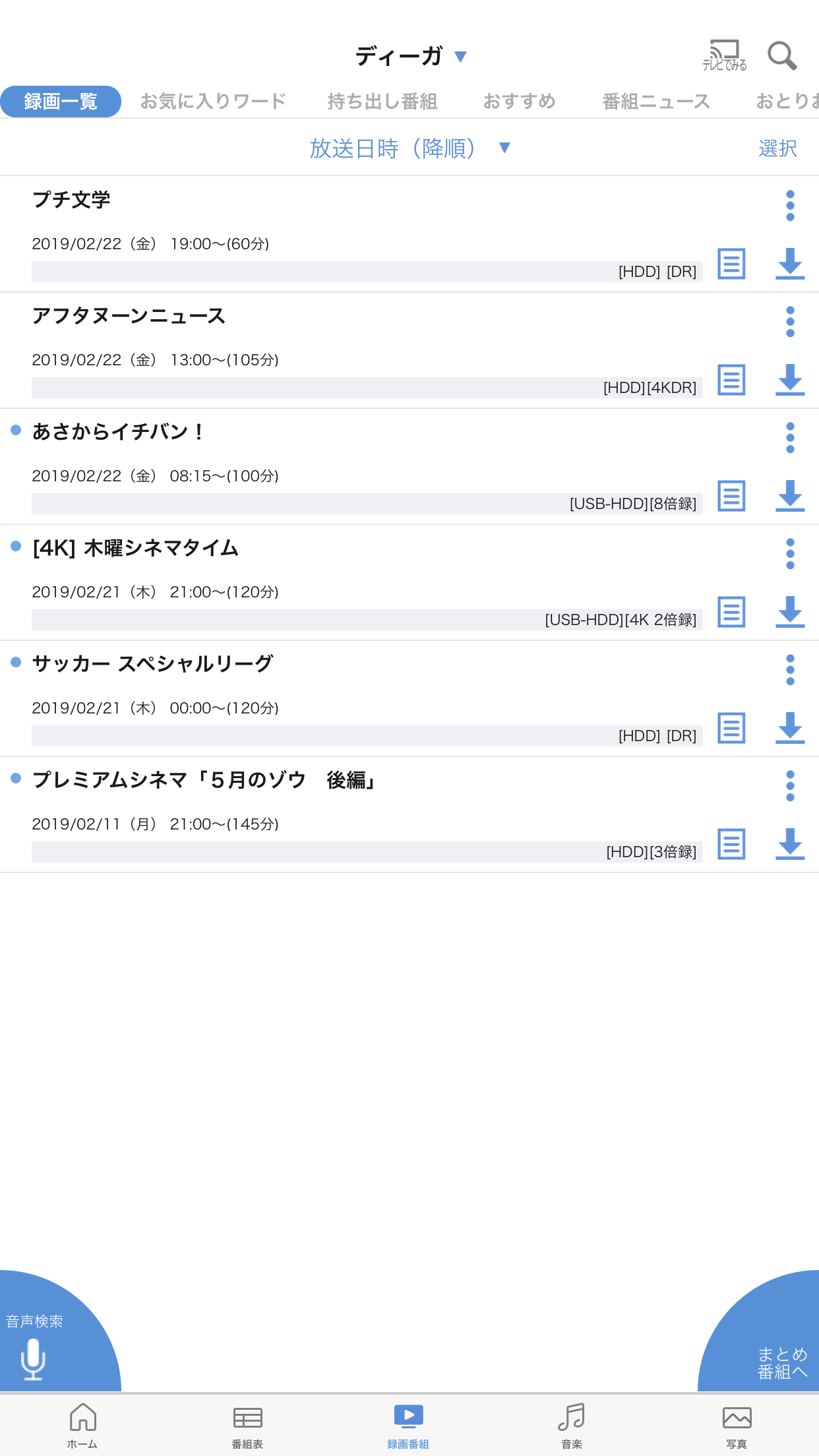The width and height of the screenshot is (819, 1456).
Task: Open the 音楽 navigation icon
Action: pos(571,1415)
